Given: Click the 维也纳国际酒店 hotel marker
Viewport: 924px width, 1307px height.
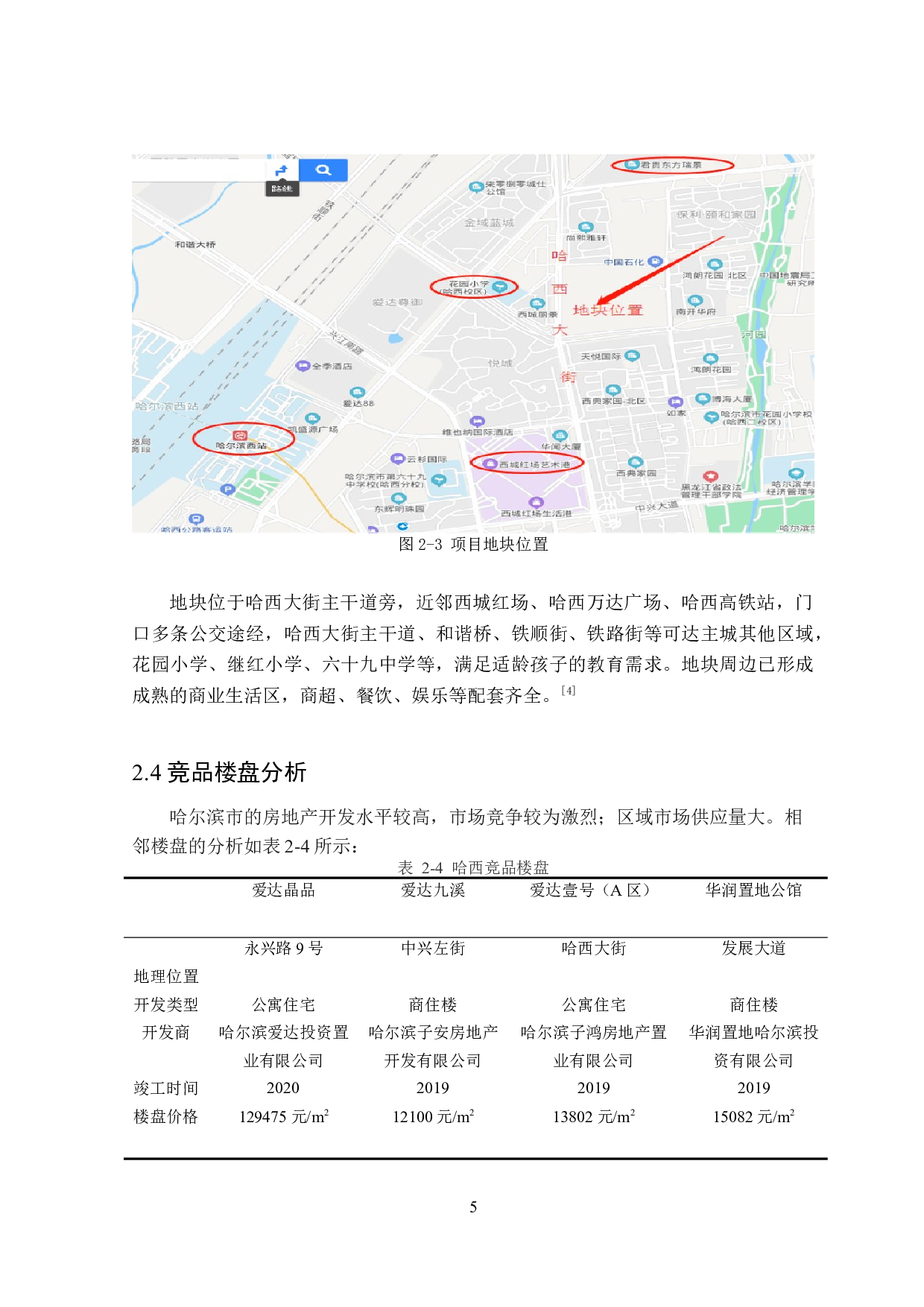Looking at the screenshot, I should [477, 422].
